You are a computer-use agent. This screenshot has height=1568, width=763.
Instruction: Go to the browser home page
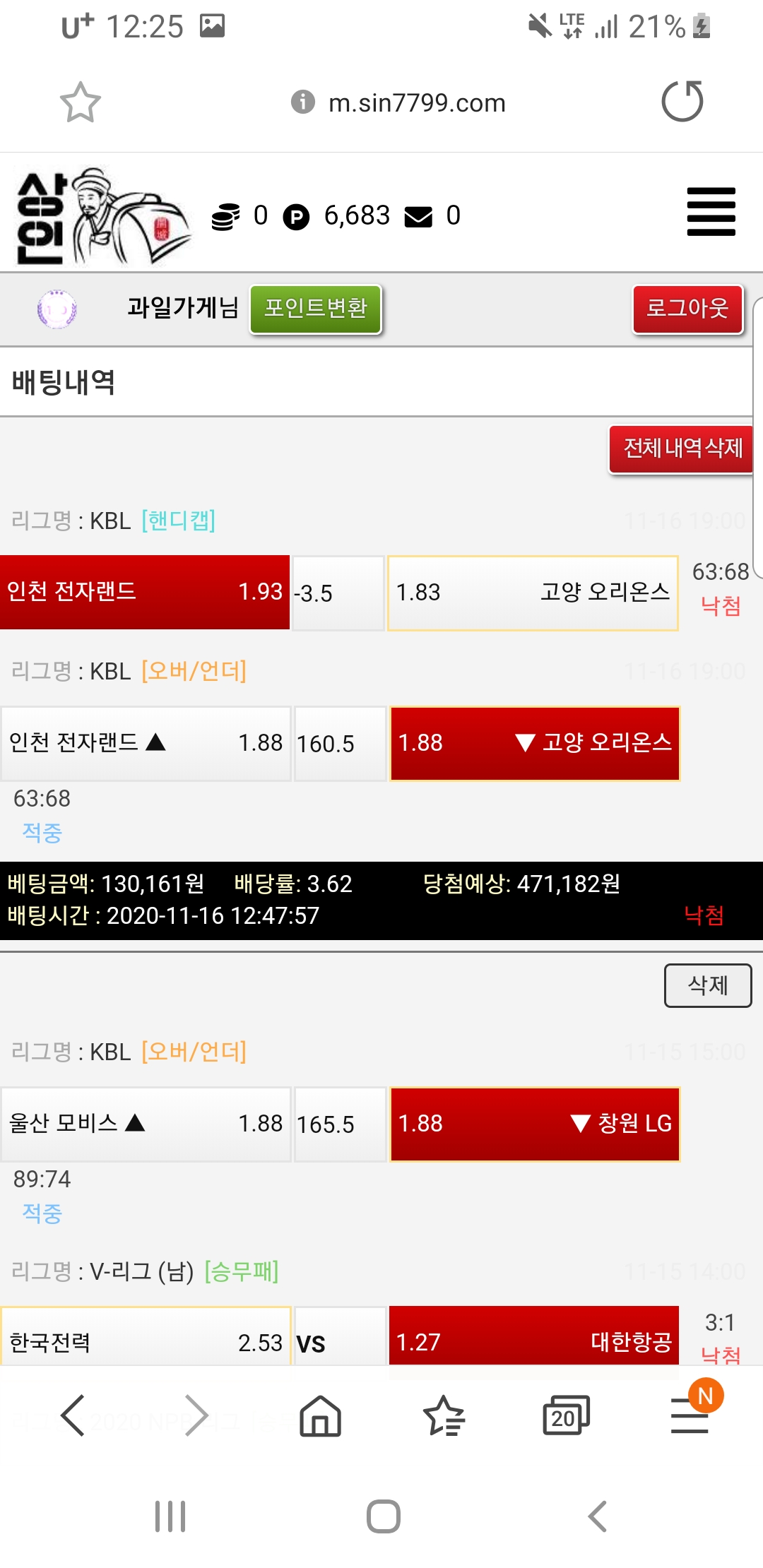click(x=320, y=1415)
